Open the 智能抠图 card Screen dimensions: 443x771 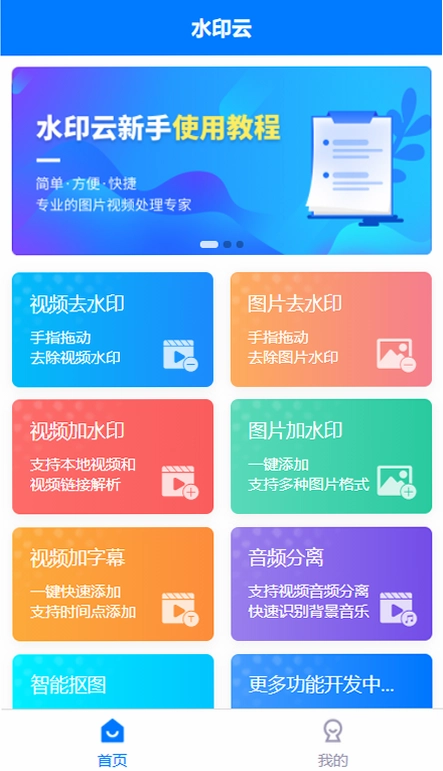pyautogui.click(x=113, y=682)
